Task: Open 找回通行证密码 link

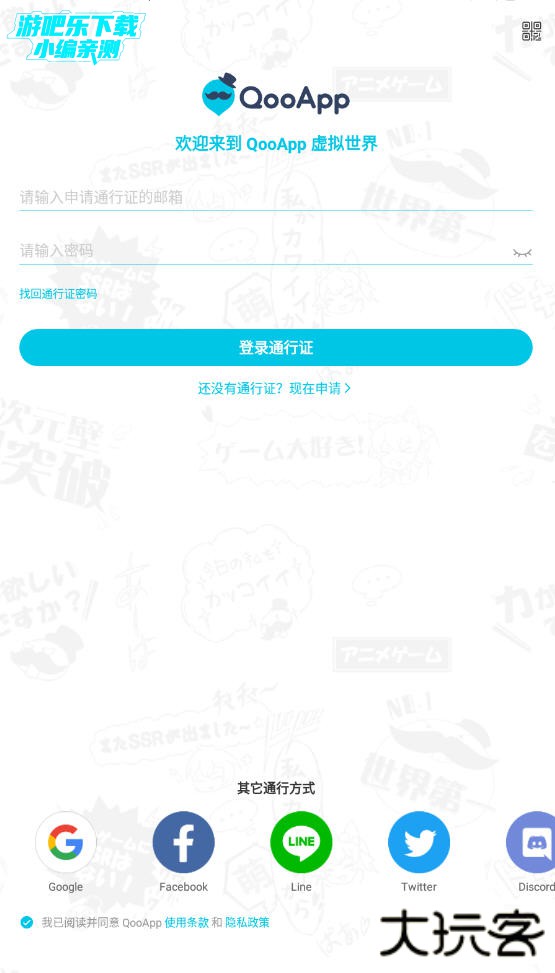Action: 58,294
